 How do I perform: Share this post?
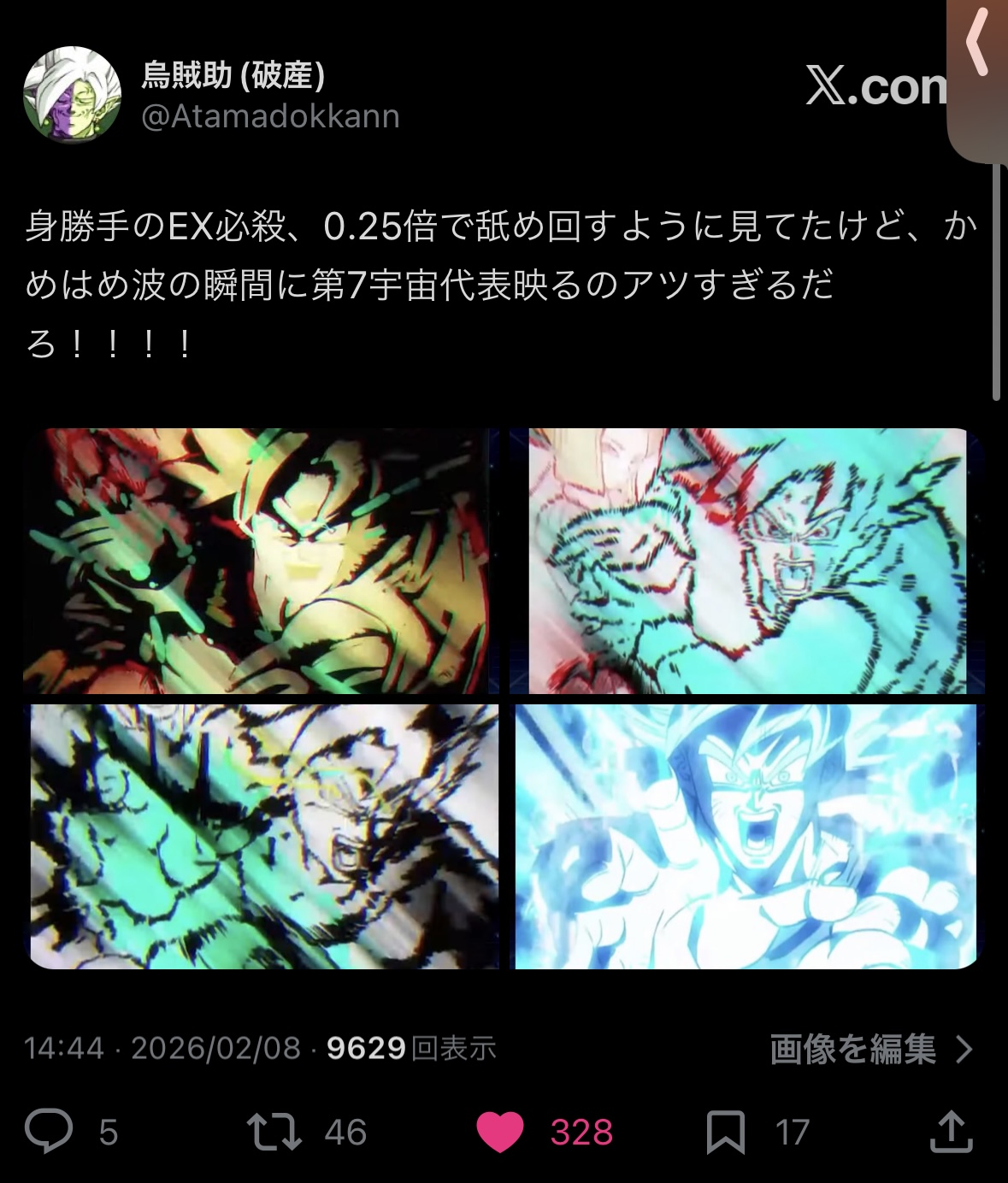951,1131
